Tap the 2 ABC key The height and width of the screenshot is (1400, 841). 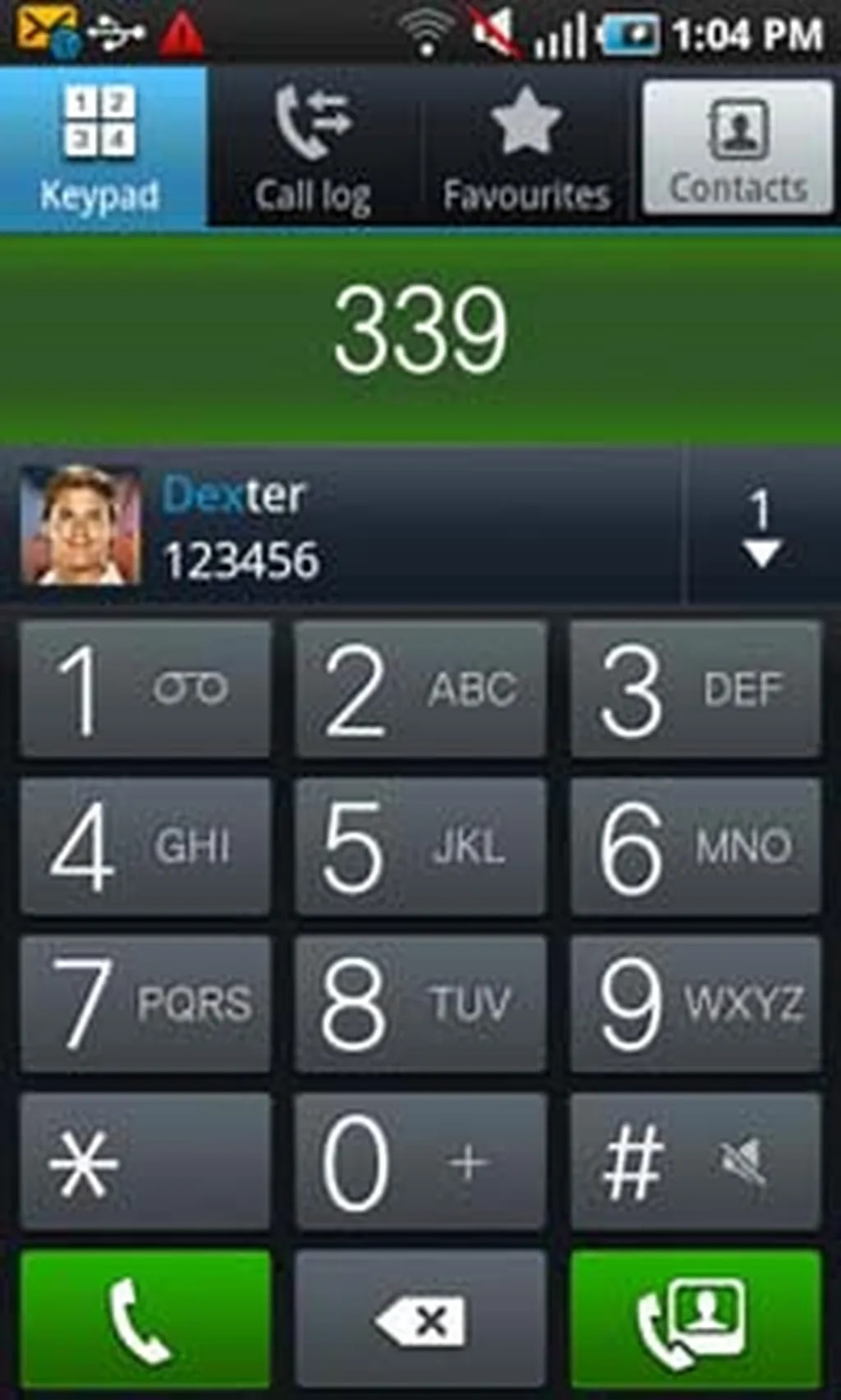point(420,688)
